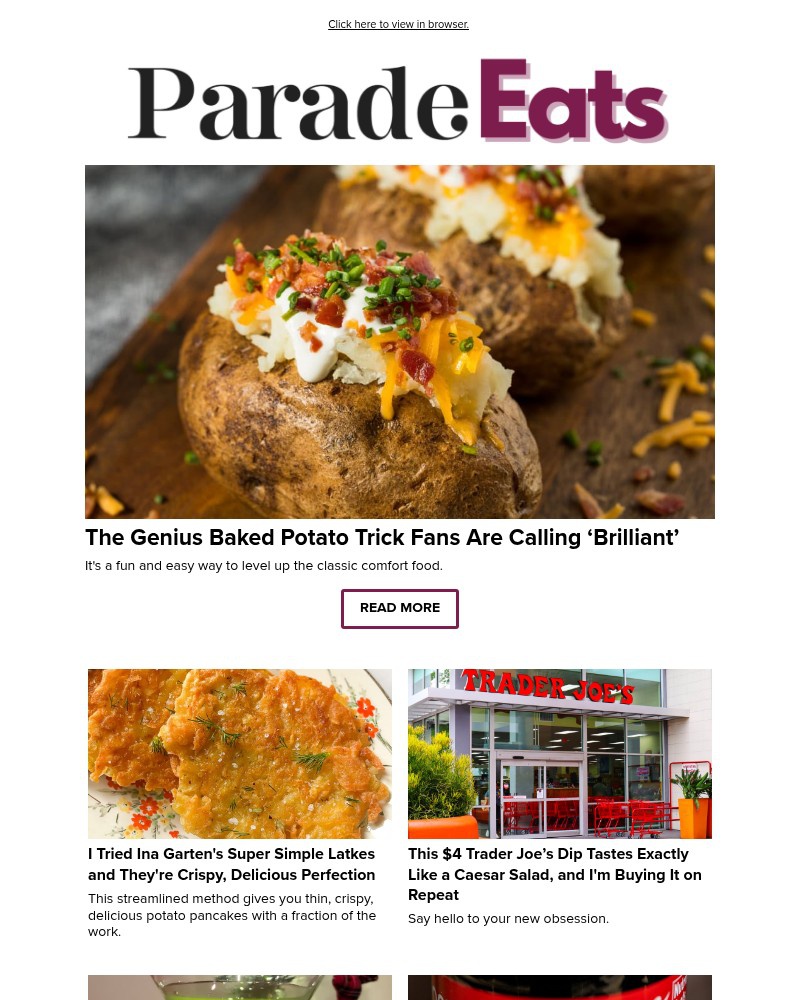The image size is (800, 1000).
Task: Click the baked potato article subtitle text
Action: point(263,565)
